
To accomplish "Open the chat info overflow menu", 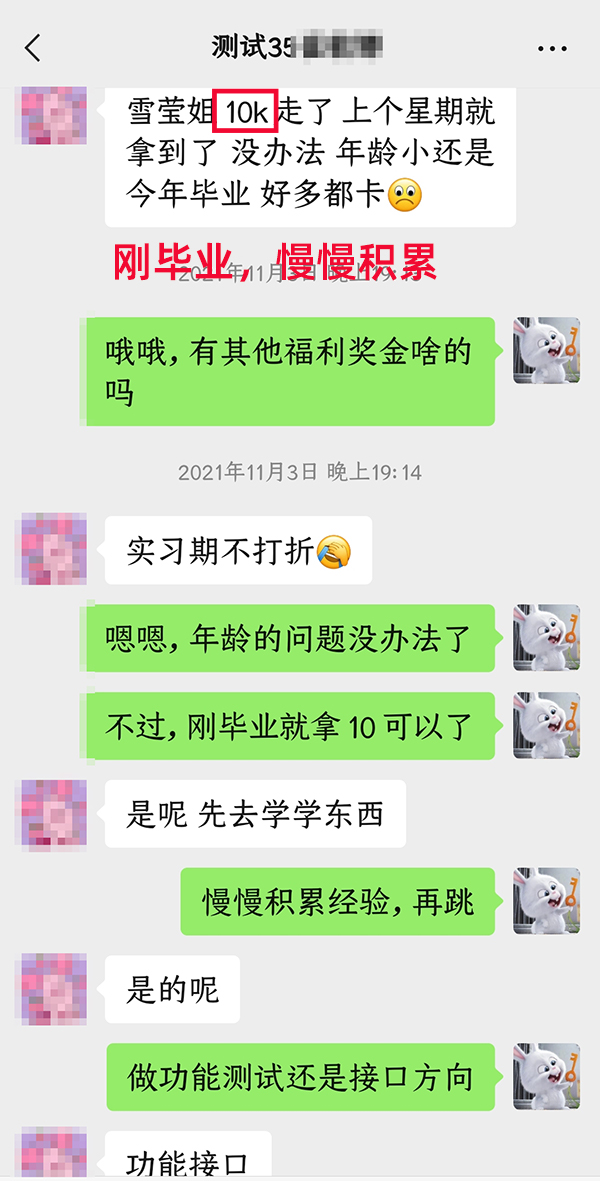I will (x=552, y=48).
